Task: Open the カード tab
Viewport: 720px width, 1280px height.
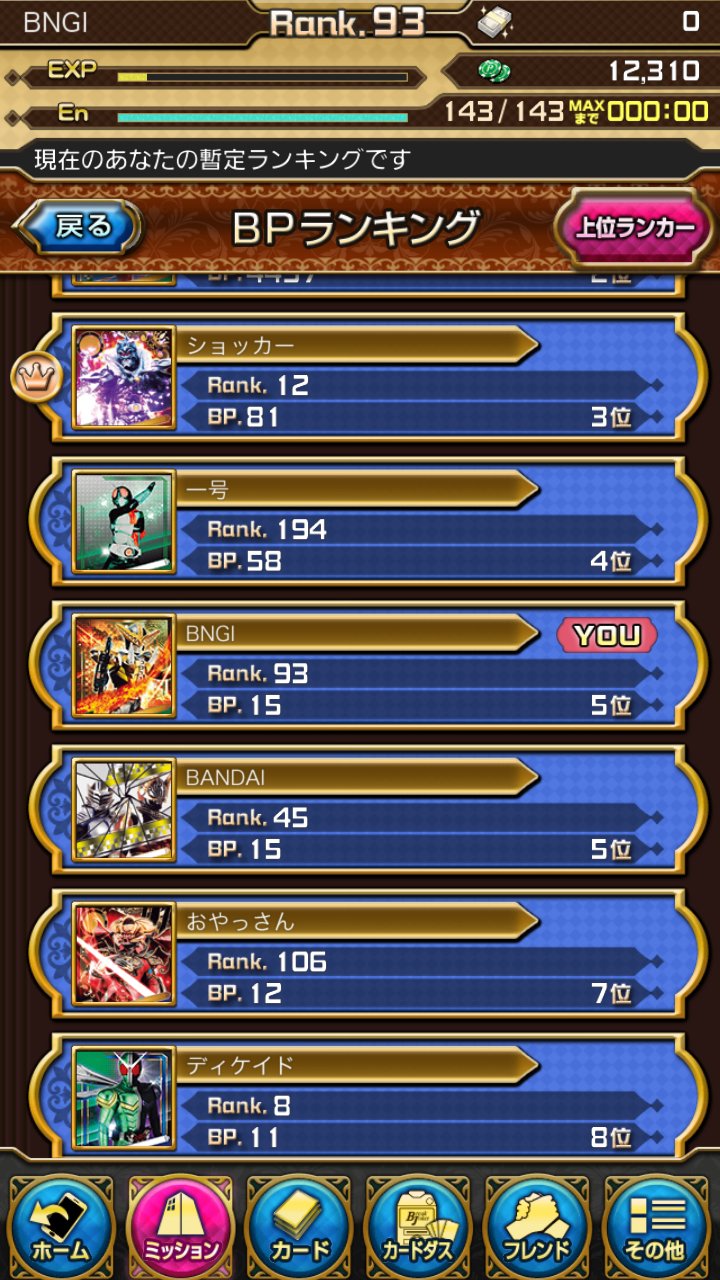Action: click(300, 1225)
